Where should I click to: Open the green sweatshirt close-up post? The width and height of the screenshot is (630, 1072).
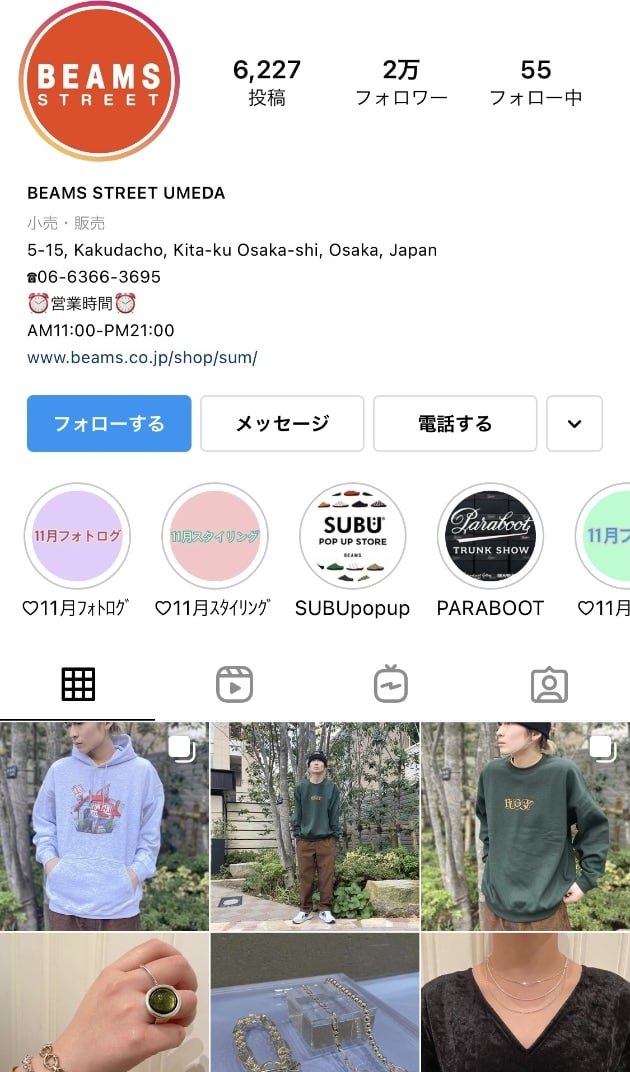pos(525,826)
